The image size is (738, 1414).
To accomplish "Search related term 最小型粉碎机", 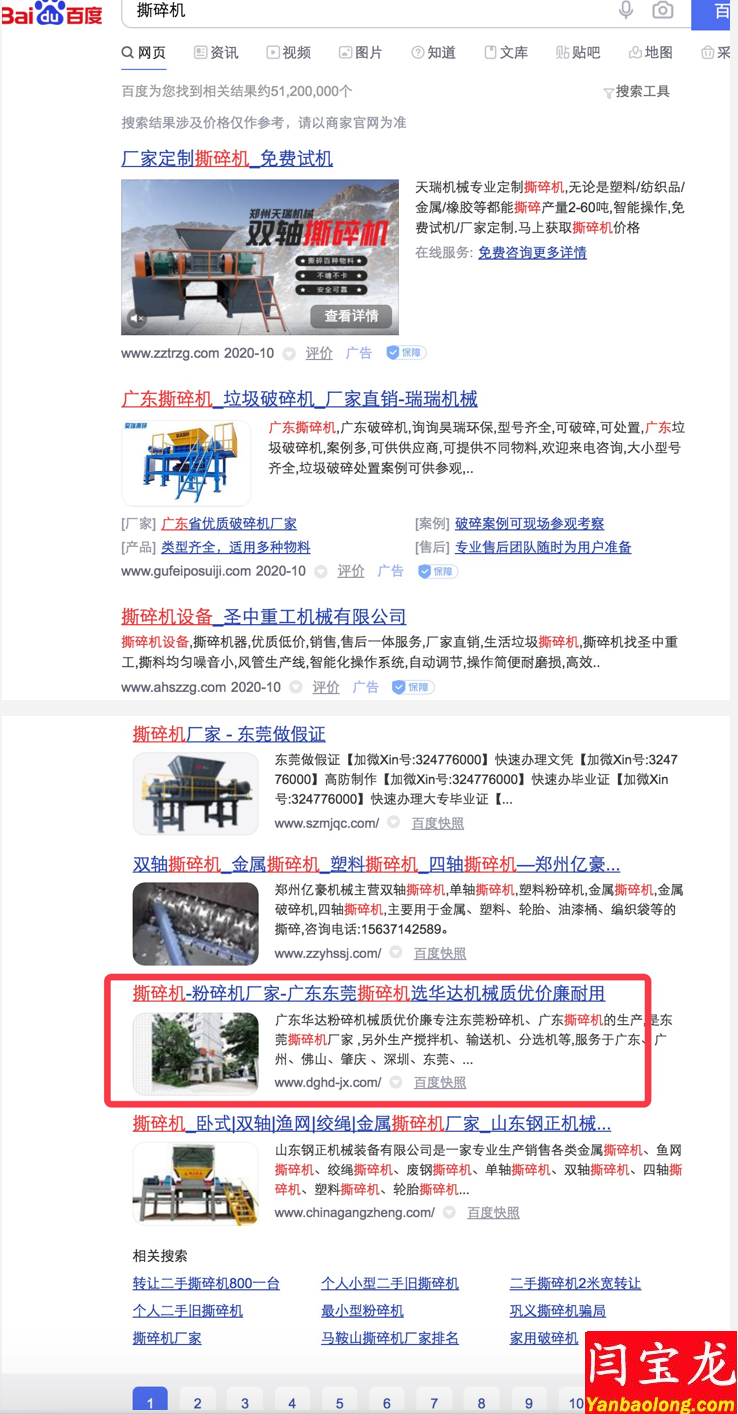I will [x=362, y=1310].
